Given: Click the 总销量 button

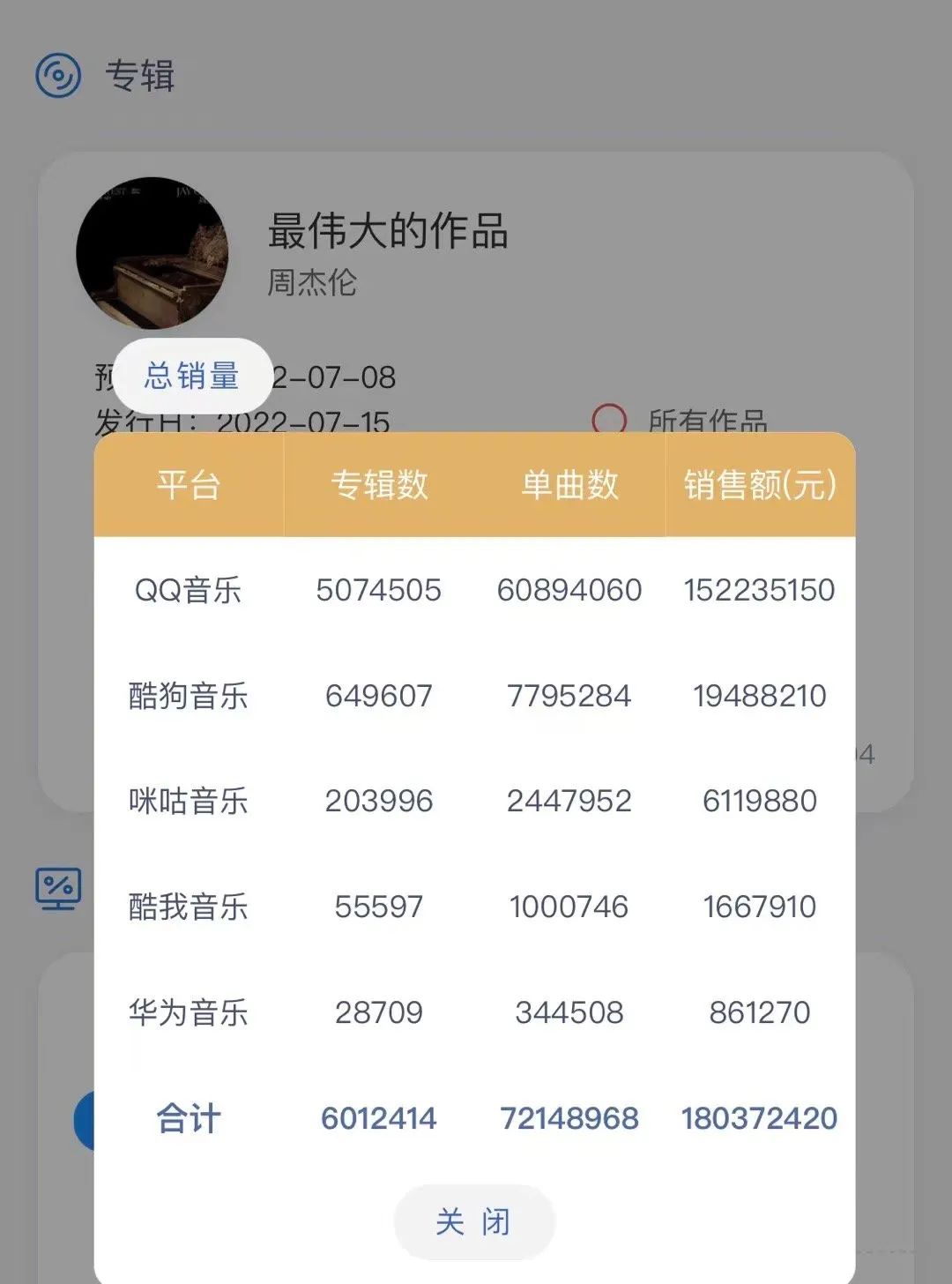Looking at the screenshot, I should click(x=194, y=376).
